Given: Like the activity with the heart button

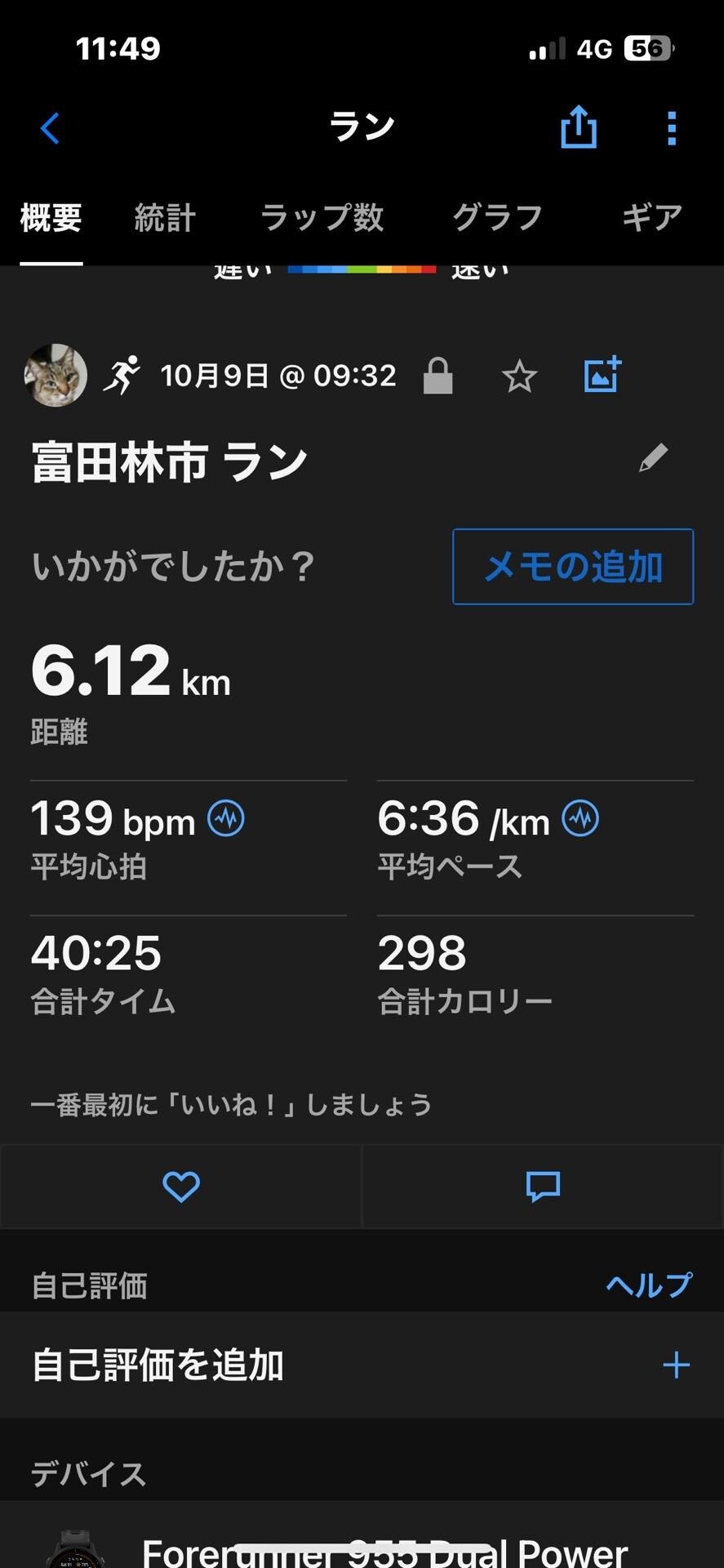Looking at the screenshot, I should pyautogui.click(x=181, y=1187).
